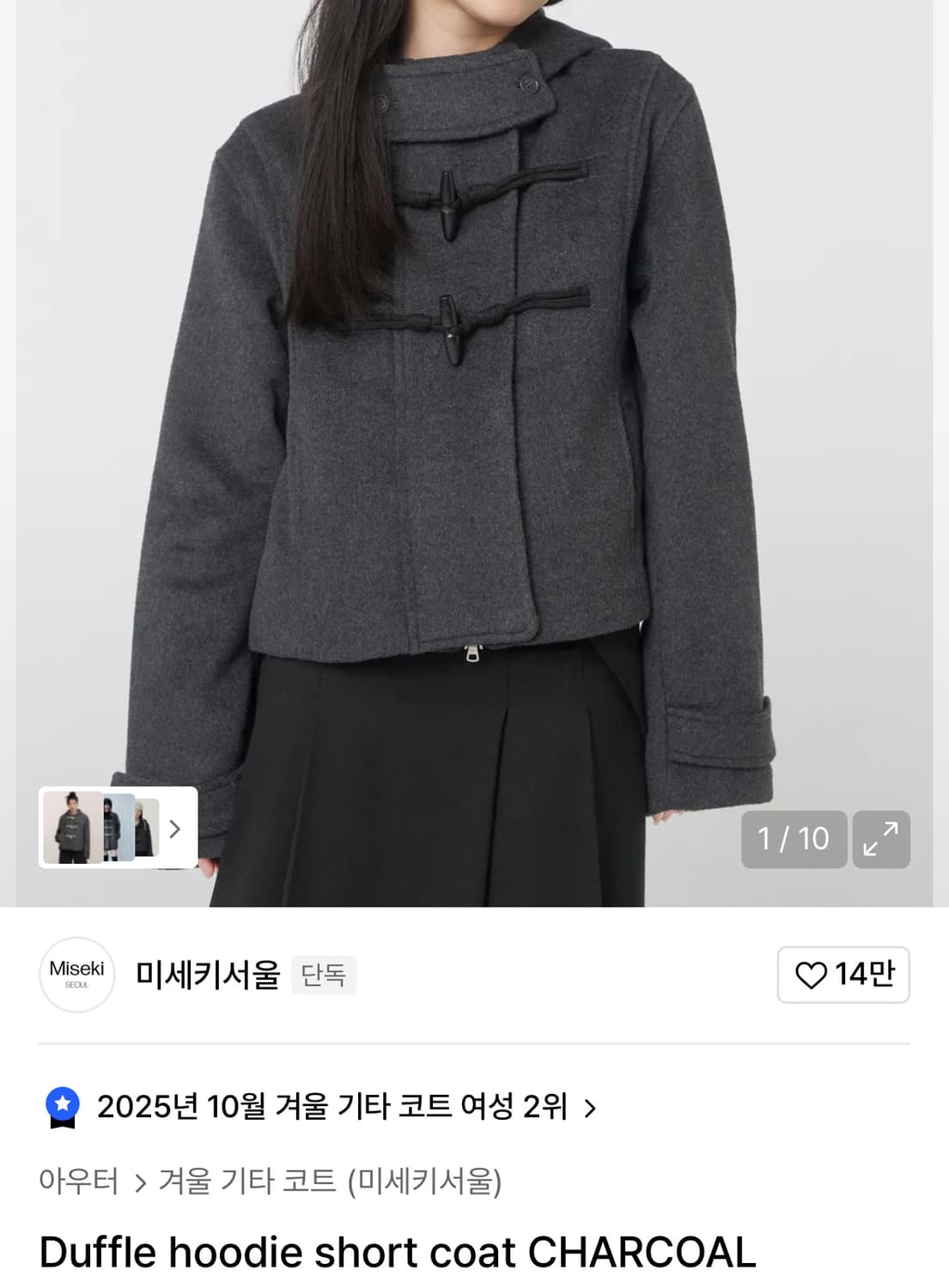Open thumbnail strip next arrow
949x1288 pixels.
coord(175,828)
